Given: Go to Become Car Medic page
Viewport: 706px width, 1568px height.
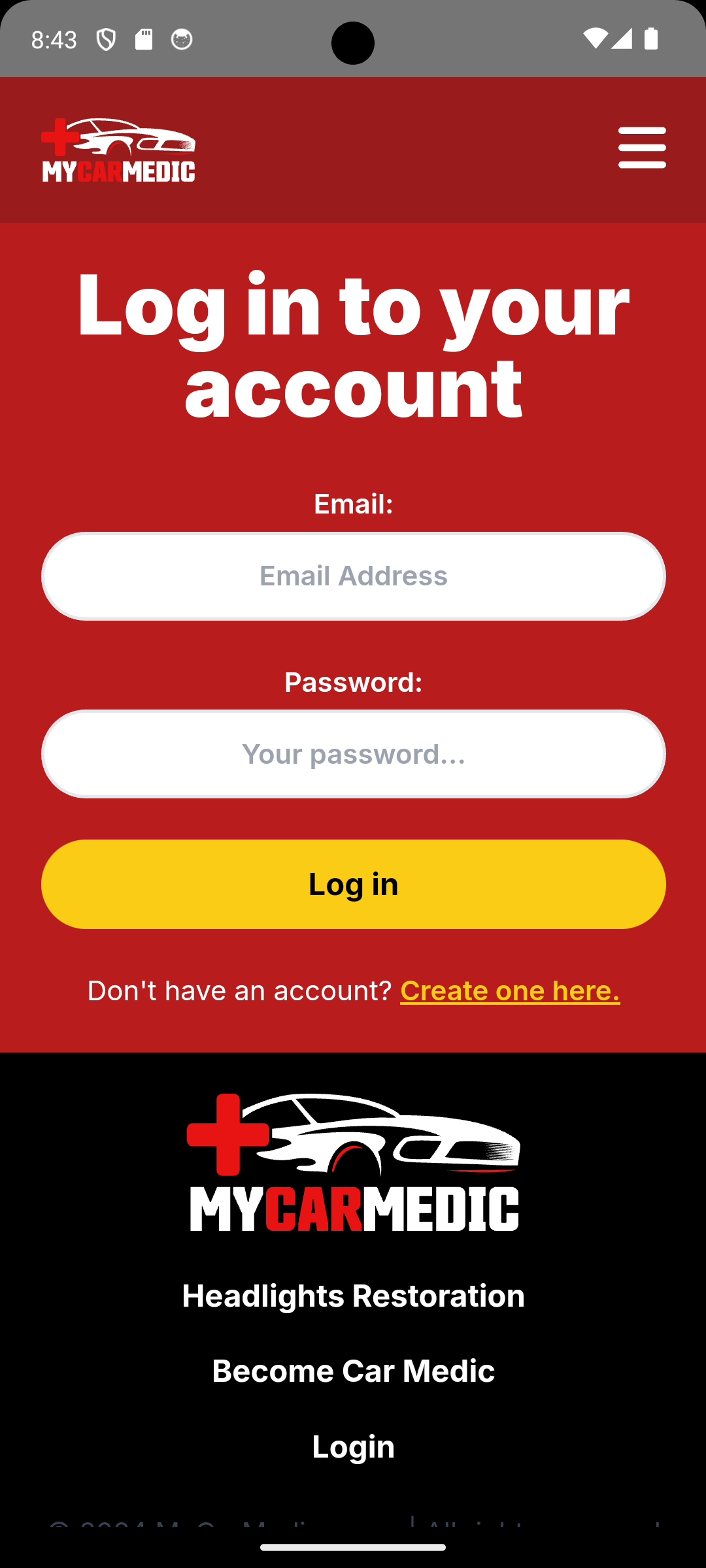Looking at the screenshot, I should coord(353,1371).
